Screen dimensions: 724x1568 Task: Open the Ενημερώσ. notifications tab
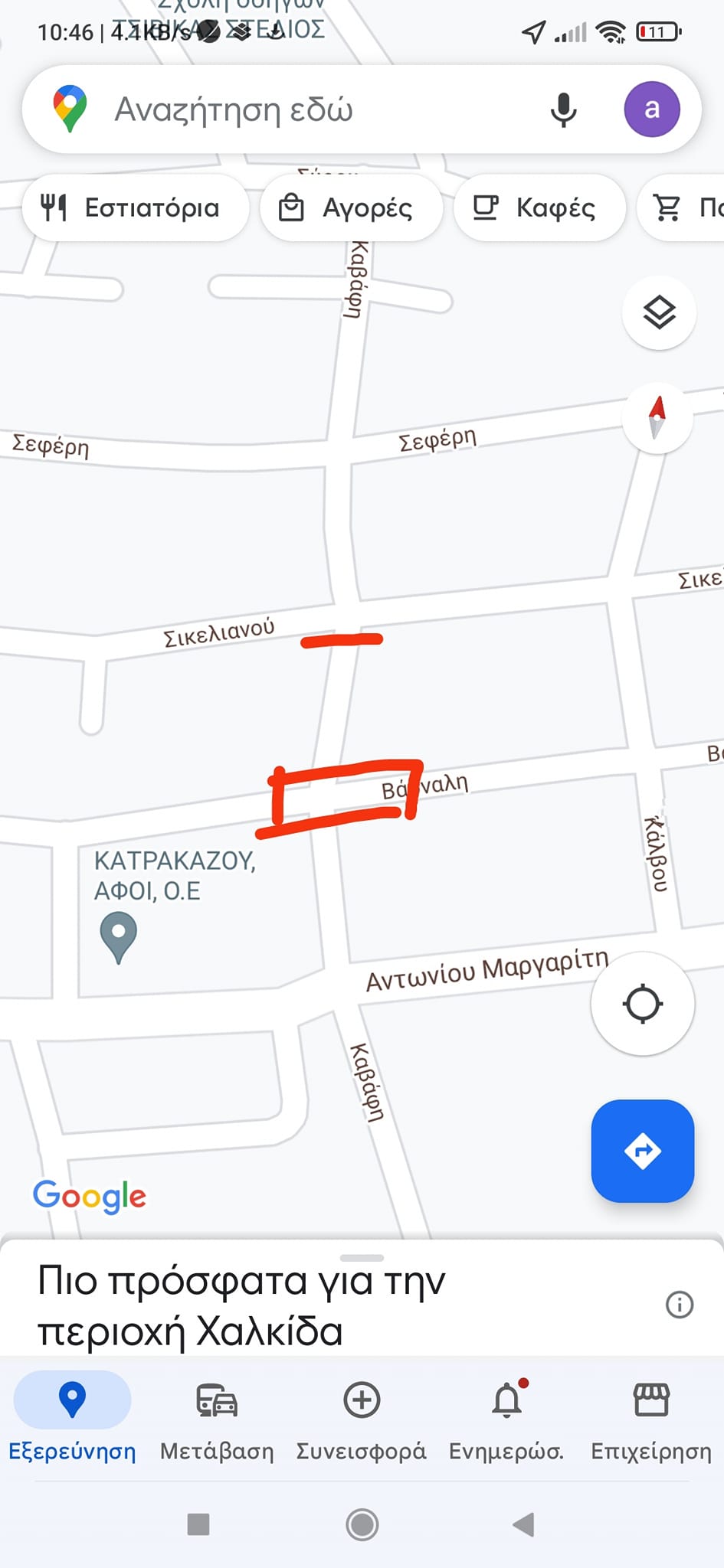(506, 1418)
